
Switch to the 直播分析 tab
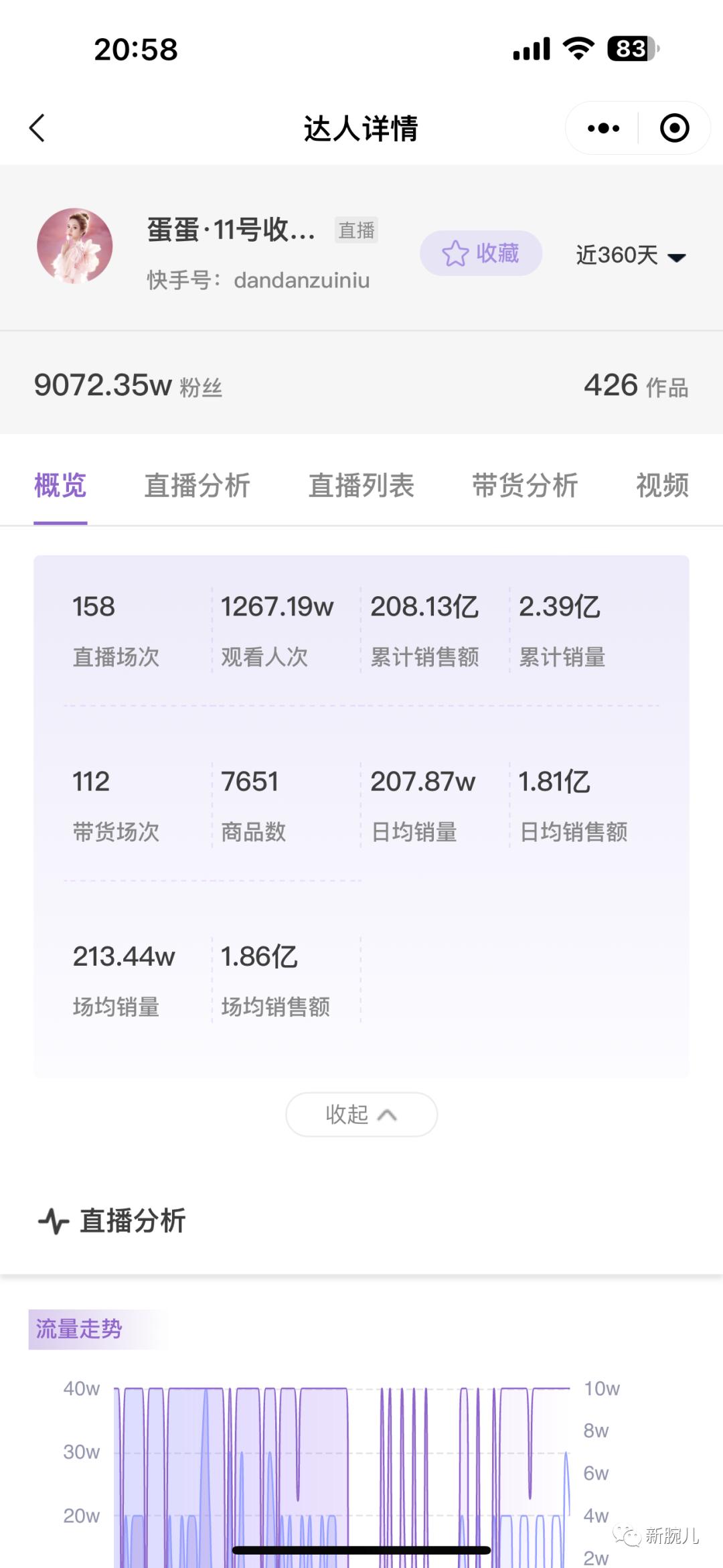tap(197, 486)
